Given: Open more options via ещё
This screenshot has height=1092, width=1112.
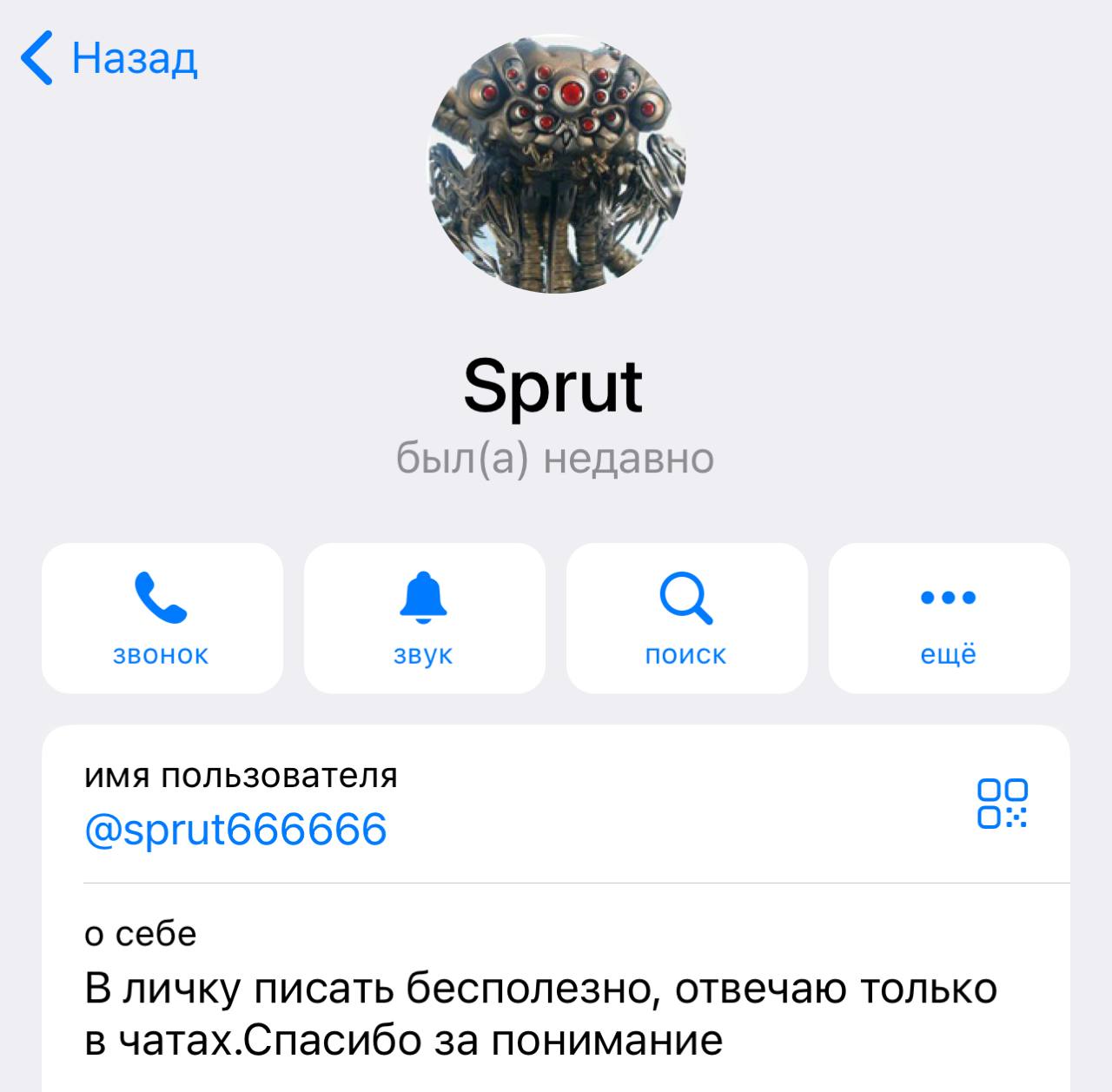Looking at the screenshot, I should click(x=949, y=618).
